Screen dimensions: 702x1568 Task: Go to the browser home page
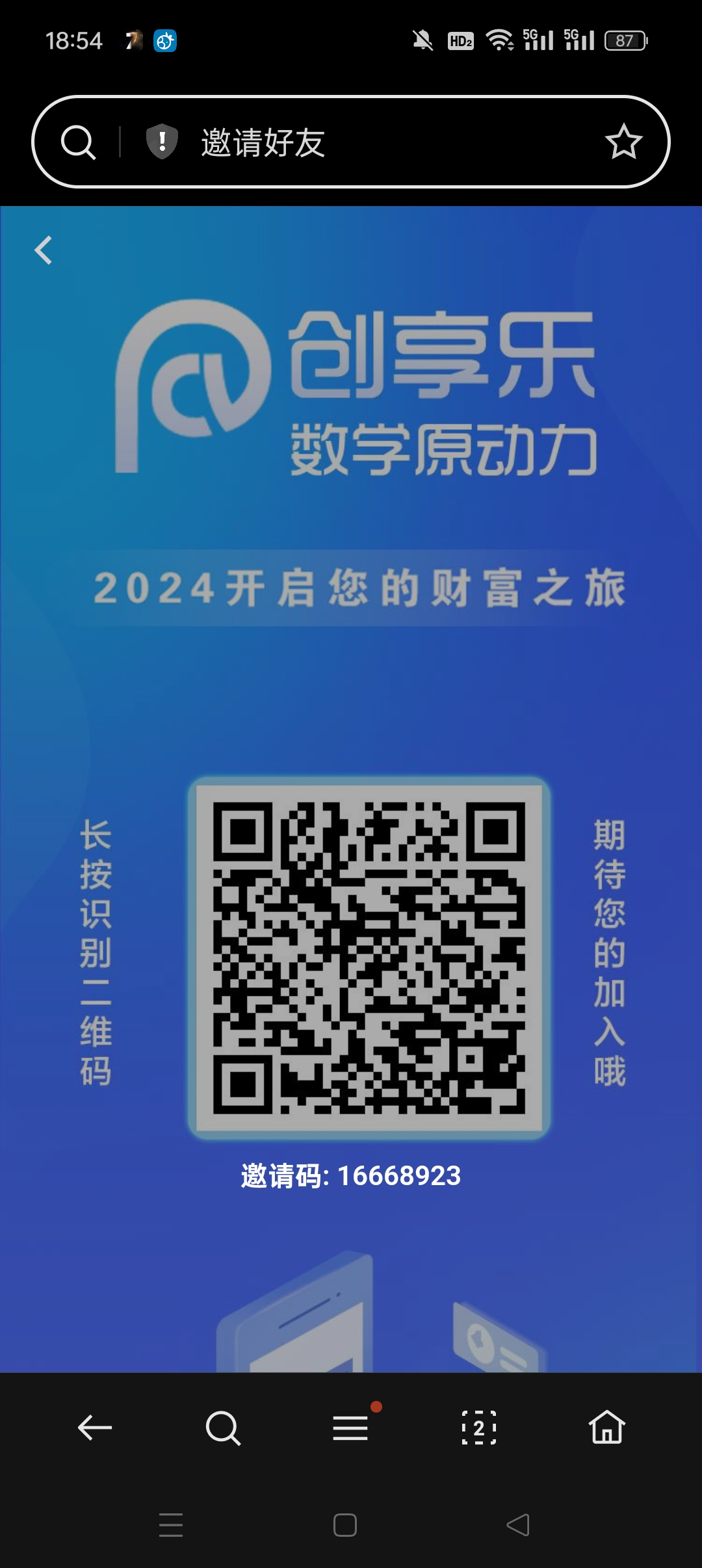tap(607, 1427)
